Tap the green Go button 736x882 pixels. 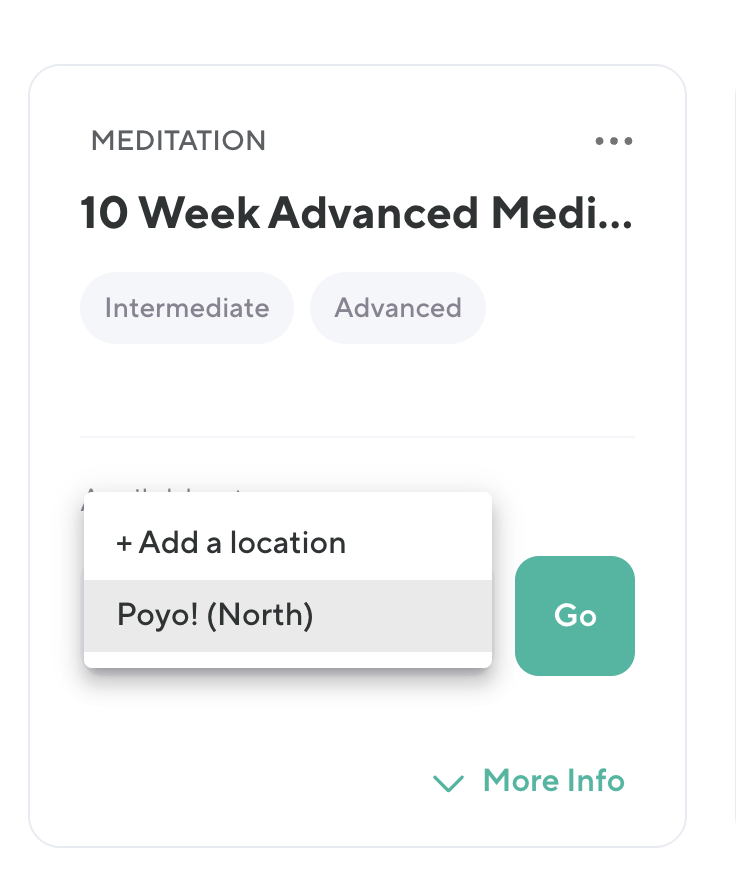coord(575,615)
